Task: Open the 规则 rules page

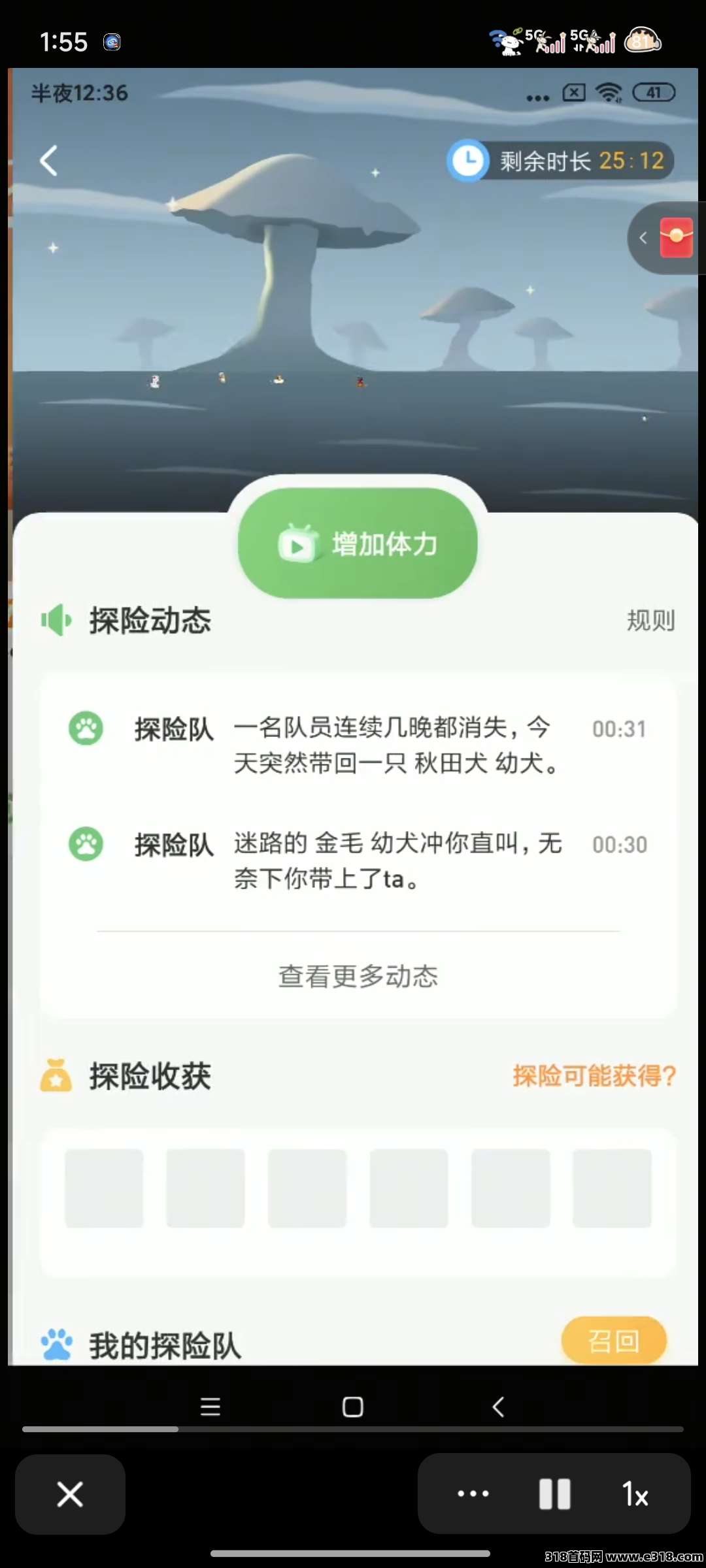Action: pyautogui.click(x=650, y=620)
